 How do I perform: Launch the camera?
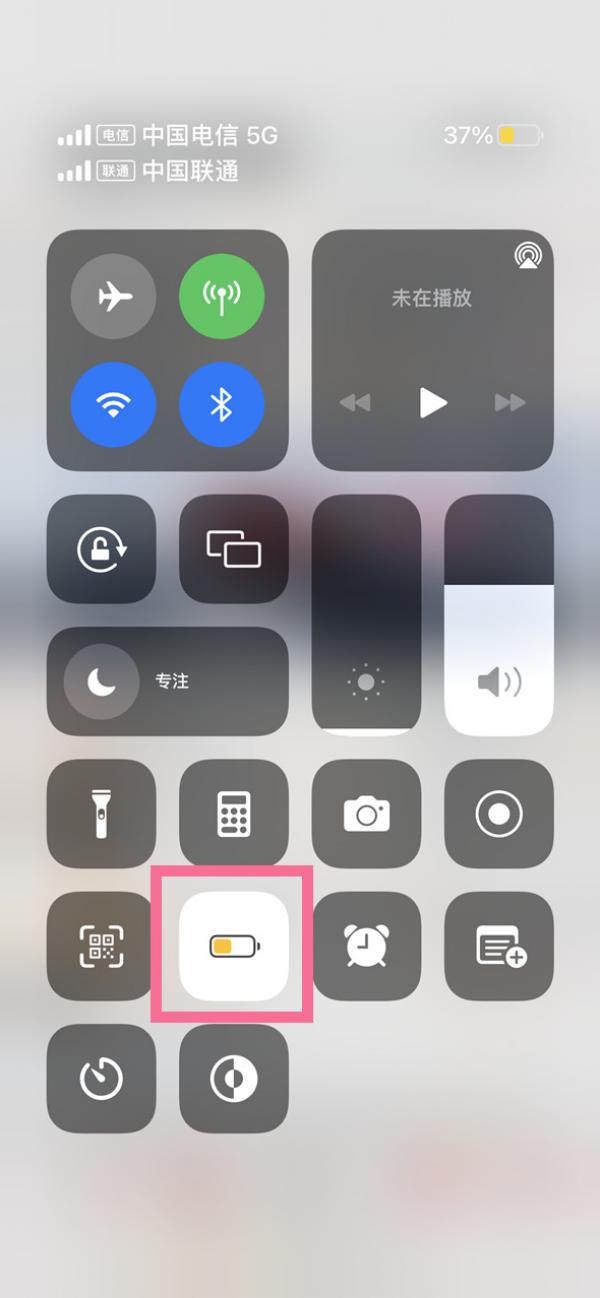[366, 813]
